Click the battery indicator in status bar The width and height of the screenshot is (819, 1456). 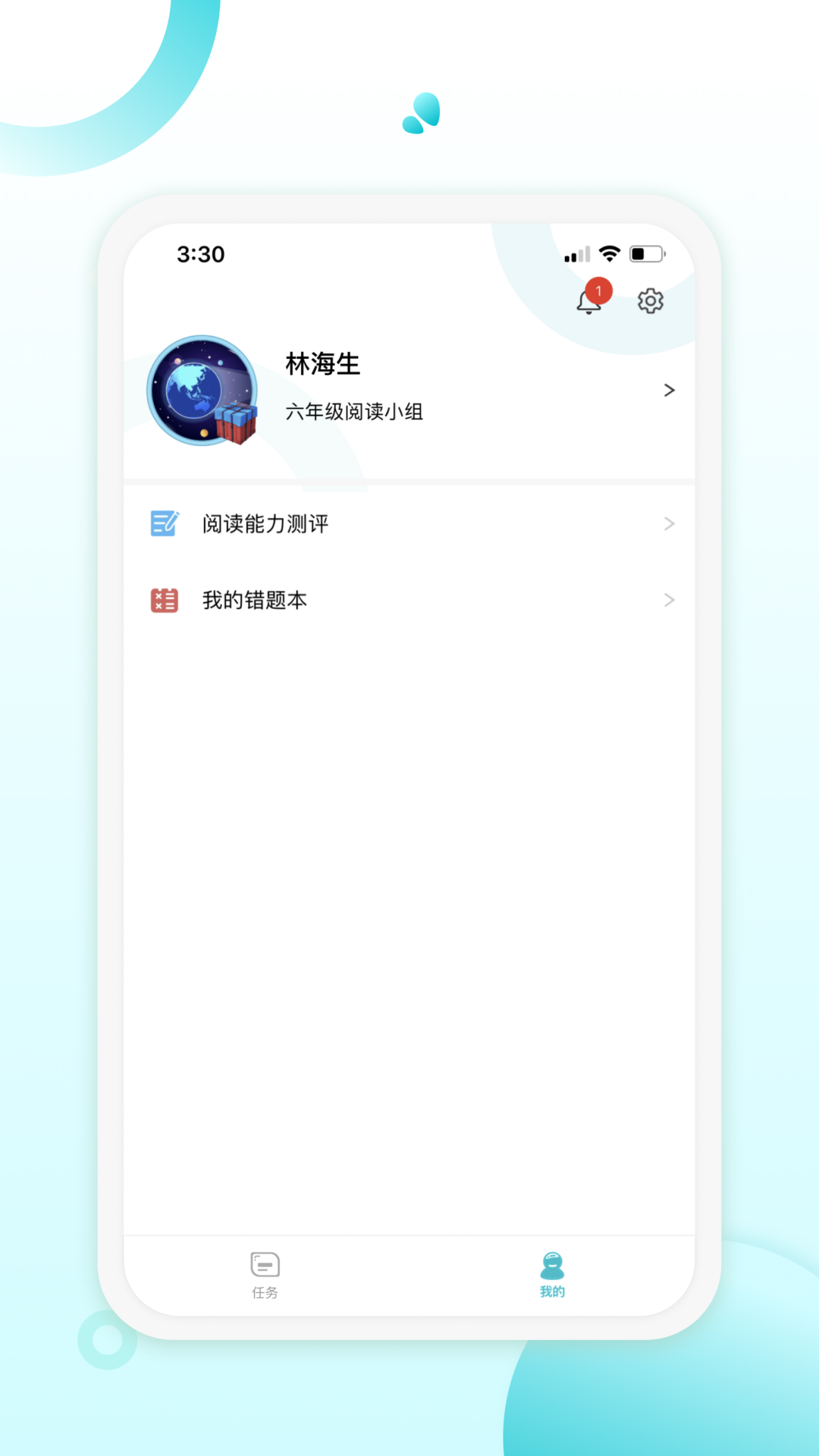[646, 253]
